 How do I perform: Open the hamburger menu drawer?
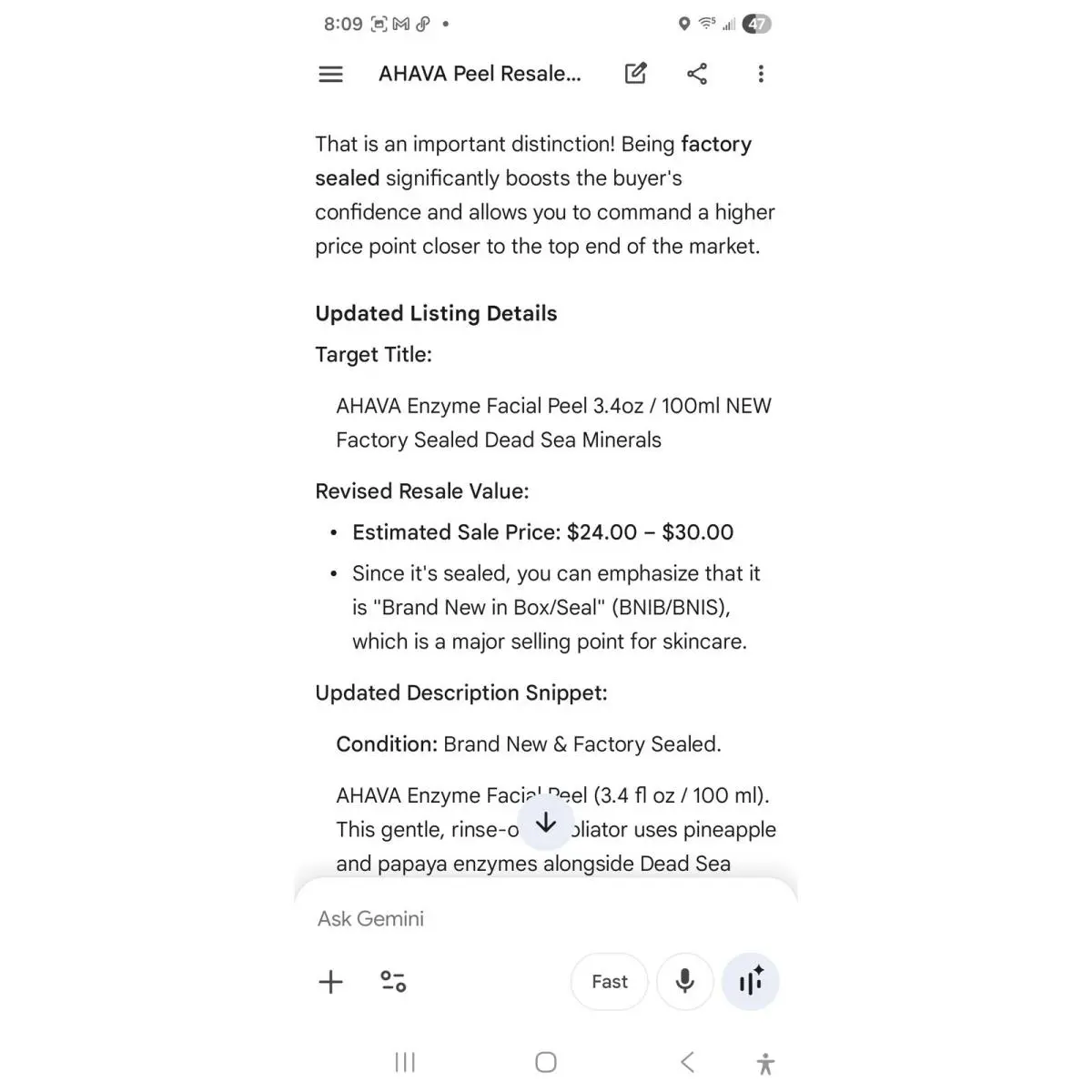(x=330, y=74)
